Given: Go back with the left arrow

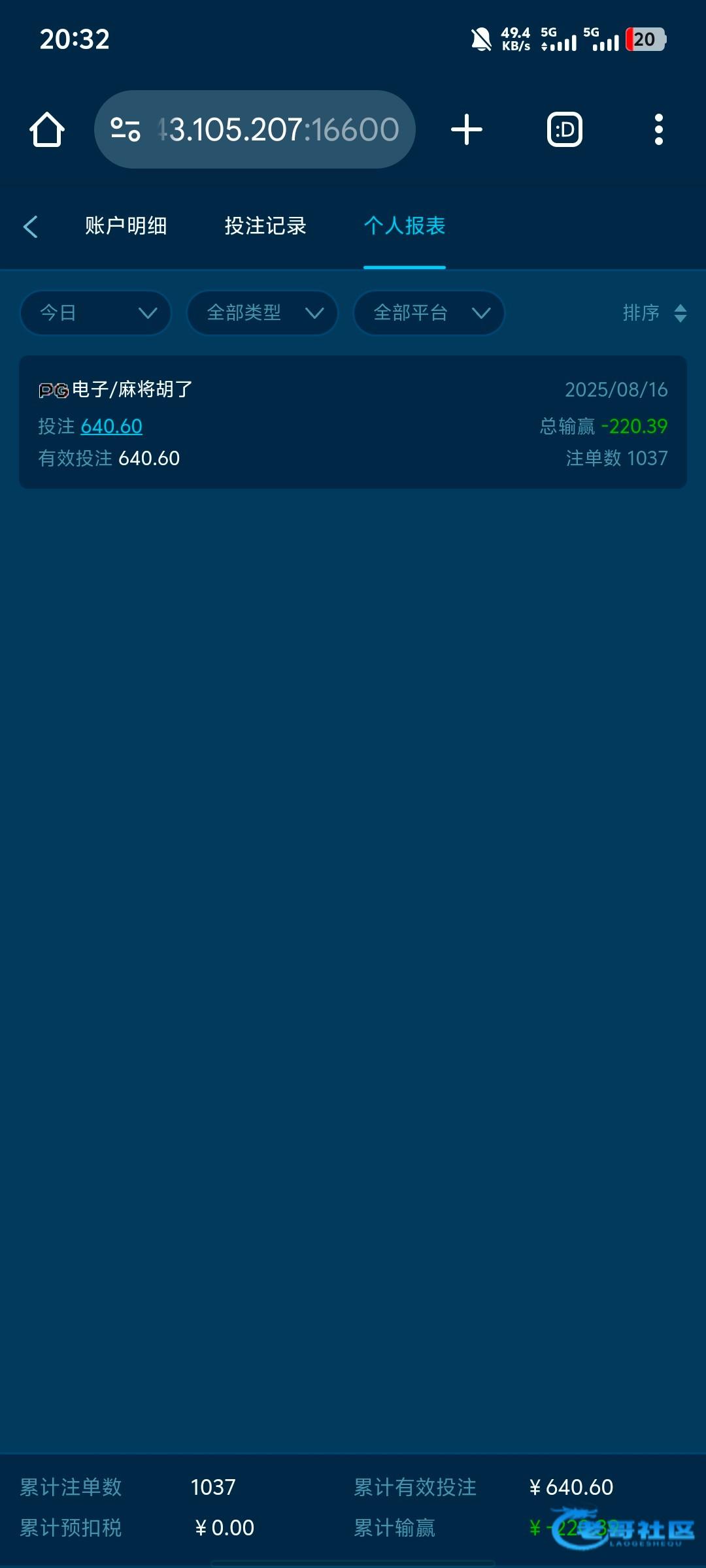Looking at the screenshot, I should coord(31,227).
